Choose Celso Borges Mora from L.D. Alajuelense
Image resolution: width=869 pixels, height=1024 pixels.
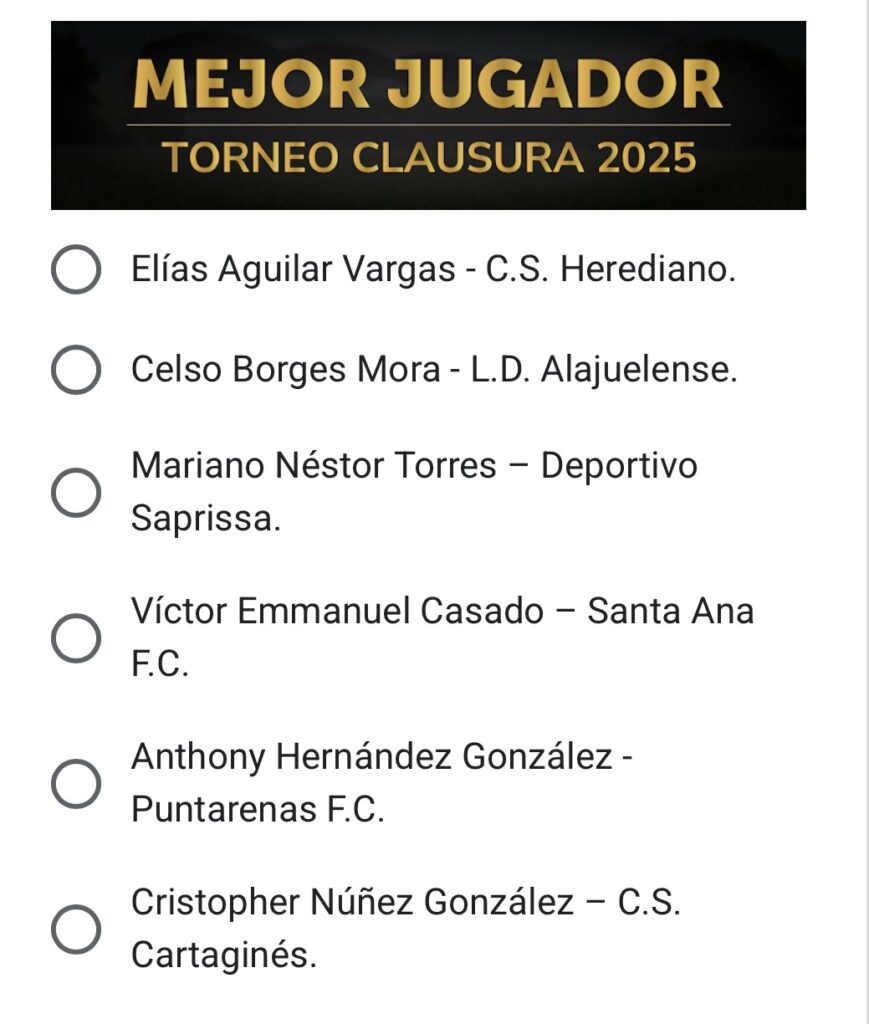[75, 370]
